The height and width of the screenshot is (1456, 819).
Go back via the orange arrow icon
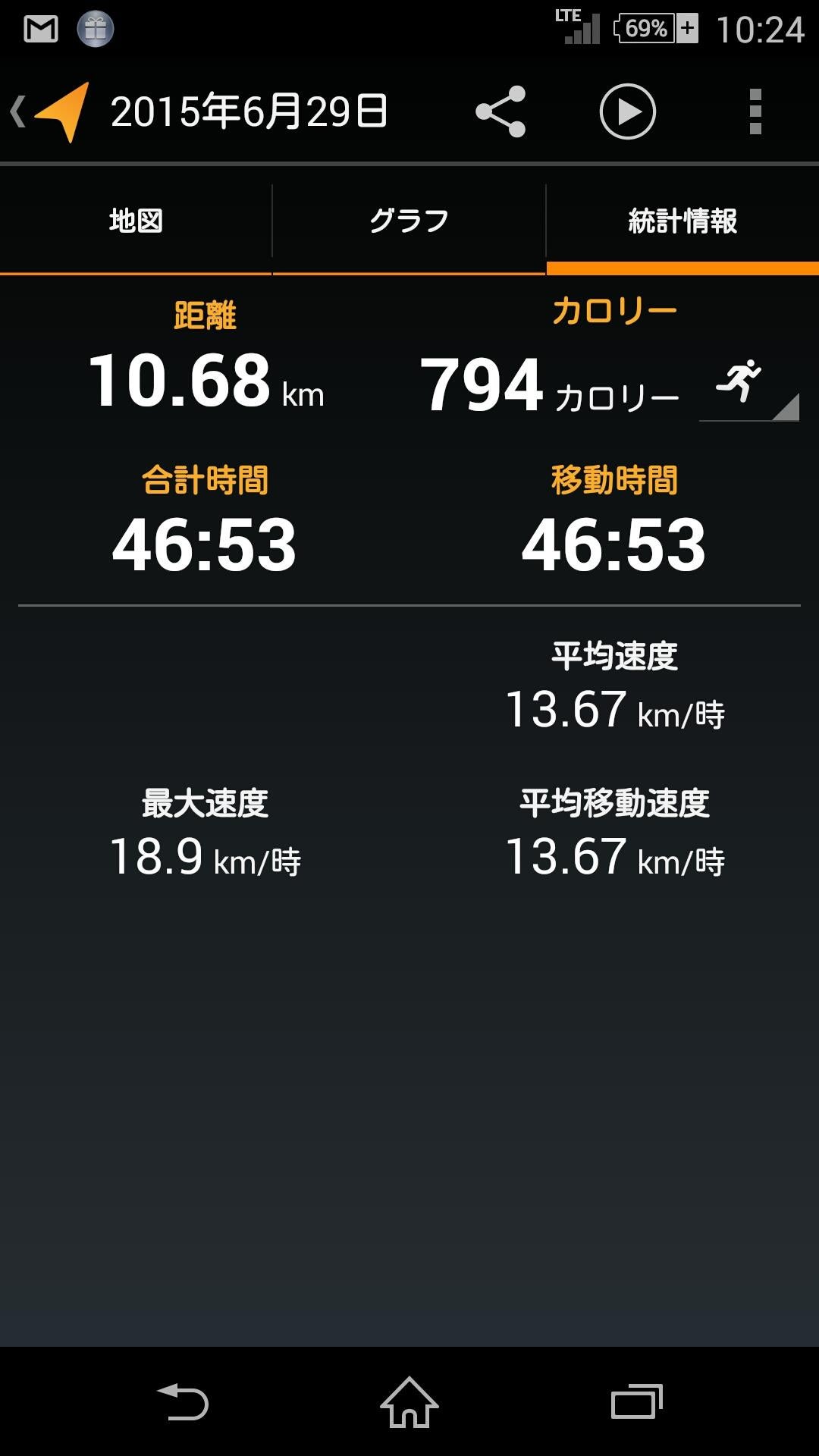[x=53, y=112]
